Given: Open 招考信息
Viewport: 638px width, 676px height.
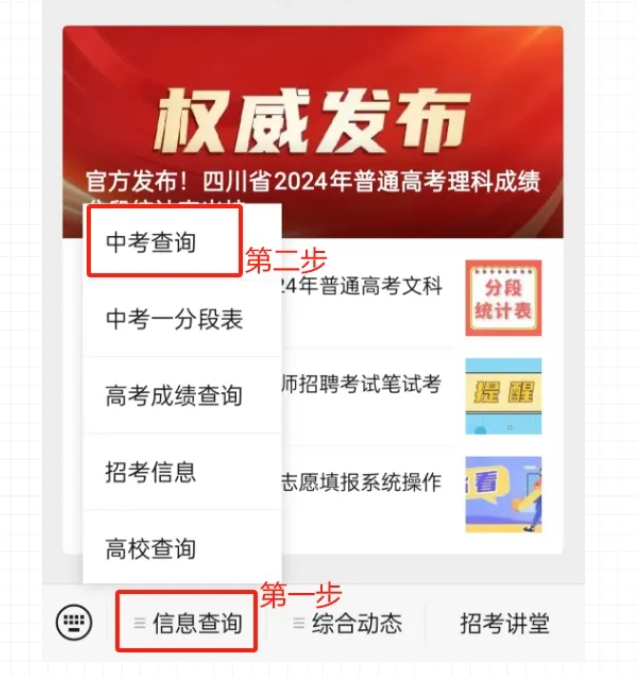Looking at the screenshot, I should tap(152, 472).
